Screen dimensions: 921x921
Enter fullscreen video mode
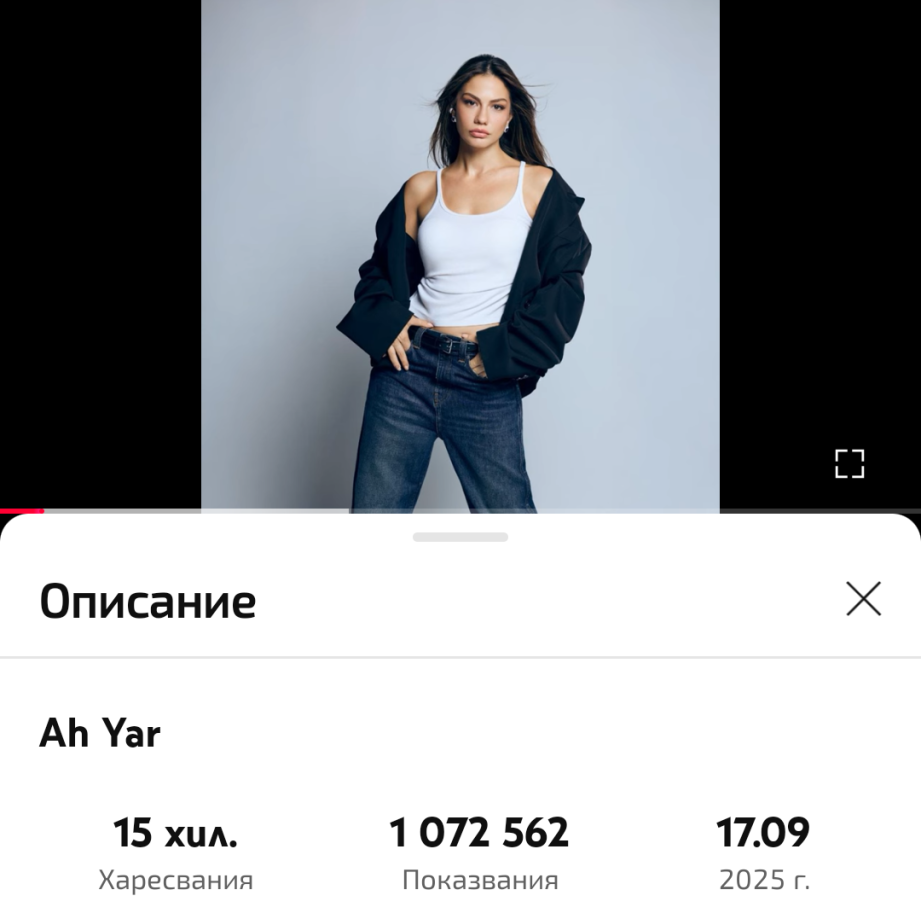pos(849,464)
